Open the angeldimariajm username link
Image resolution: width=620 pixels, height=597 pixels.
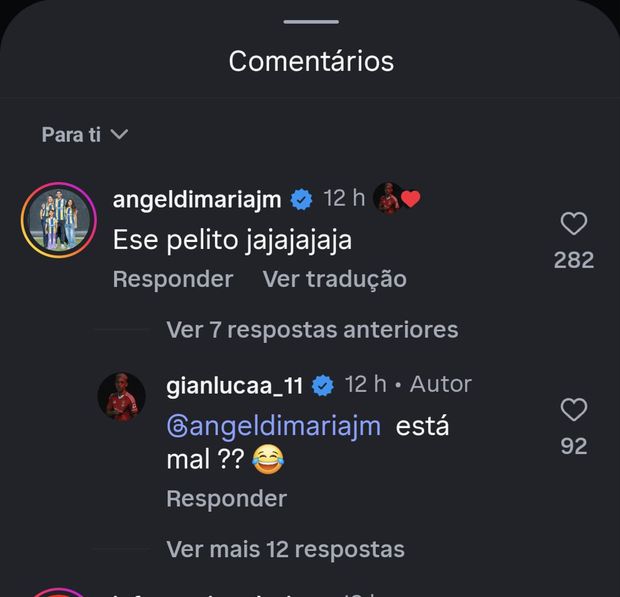[x=197, y=199]
